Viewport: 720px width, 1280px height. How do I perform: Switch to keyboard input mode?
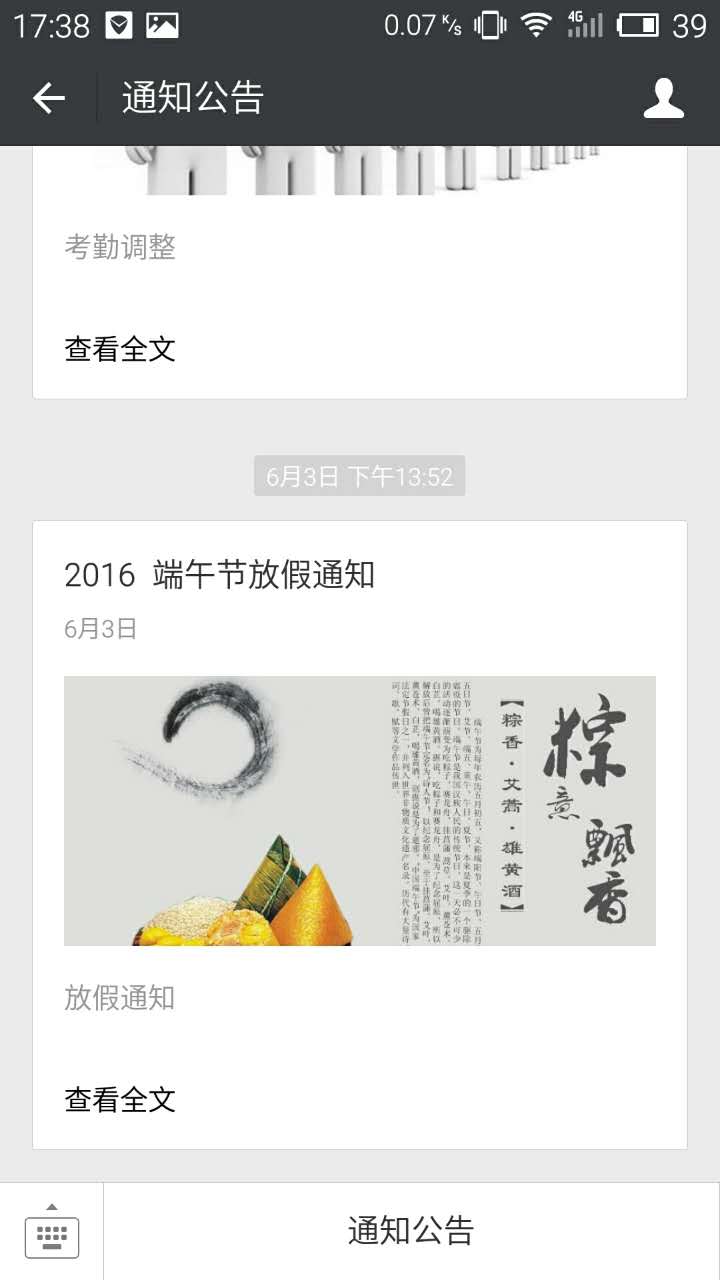[x=52, y=1232]
